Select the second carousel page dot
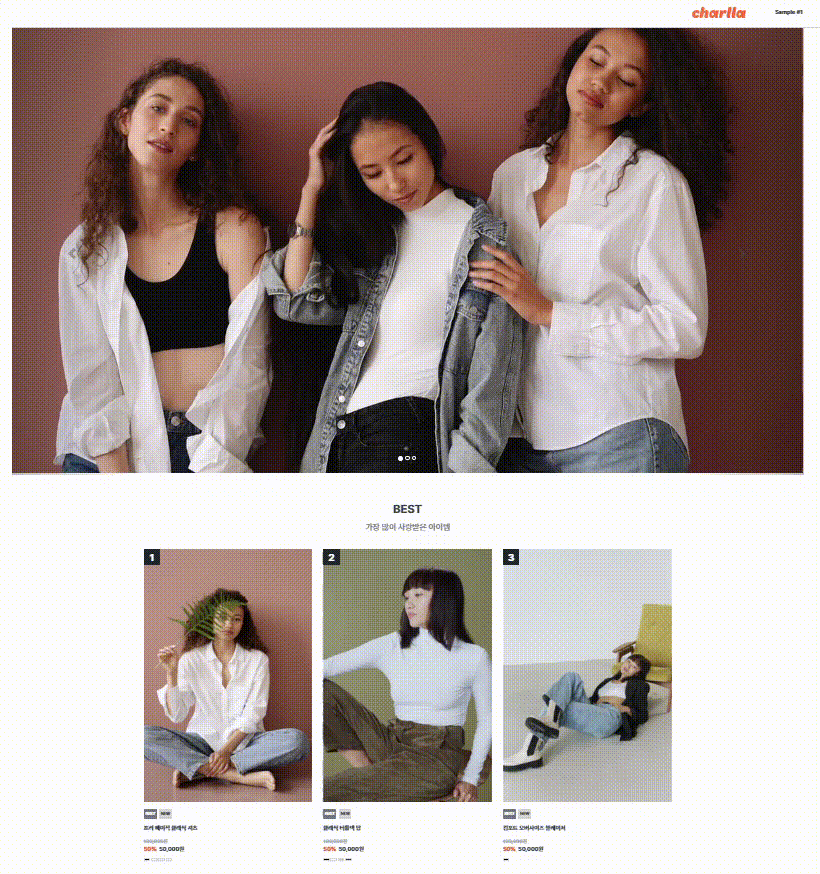Viewport: 820px width, 874px height. pyautogui.click(x=408, y=458)
